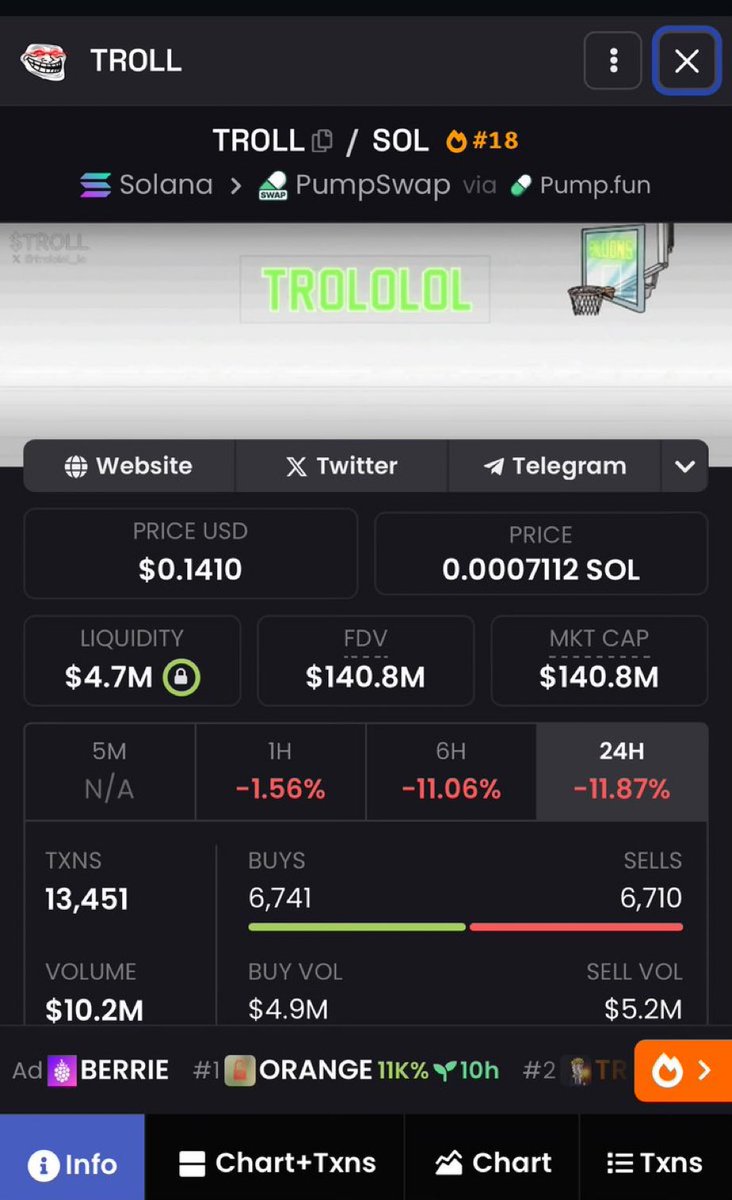Close the TROLL pair panel
The height and width of the screenshot is (1200, 732).
click(x=686, y=61)
